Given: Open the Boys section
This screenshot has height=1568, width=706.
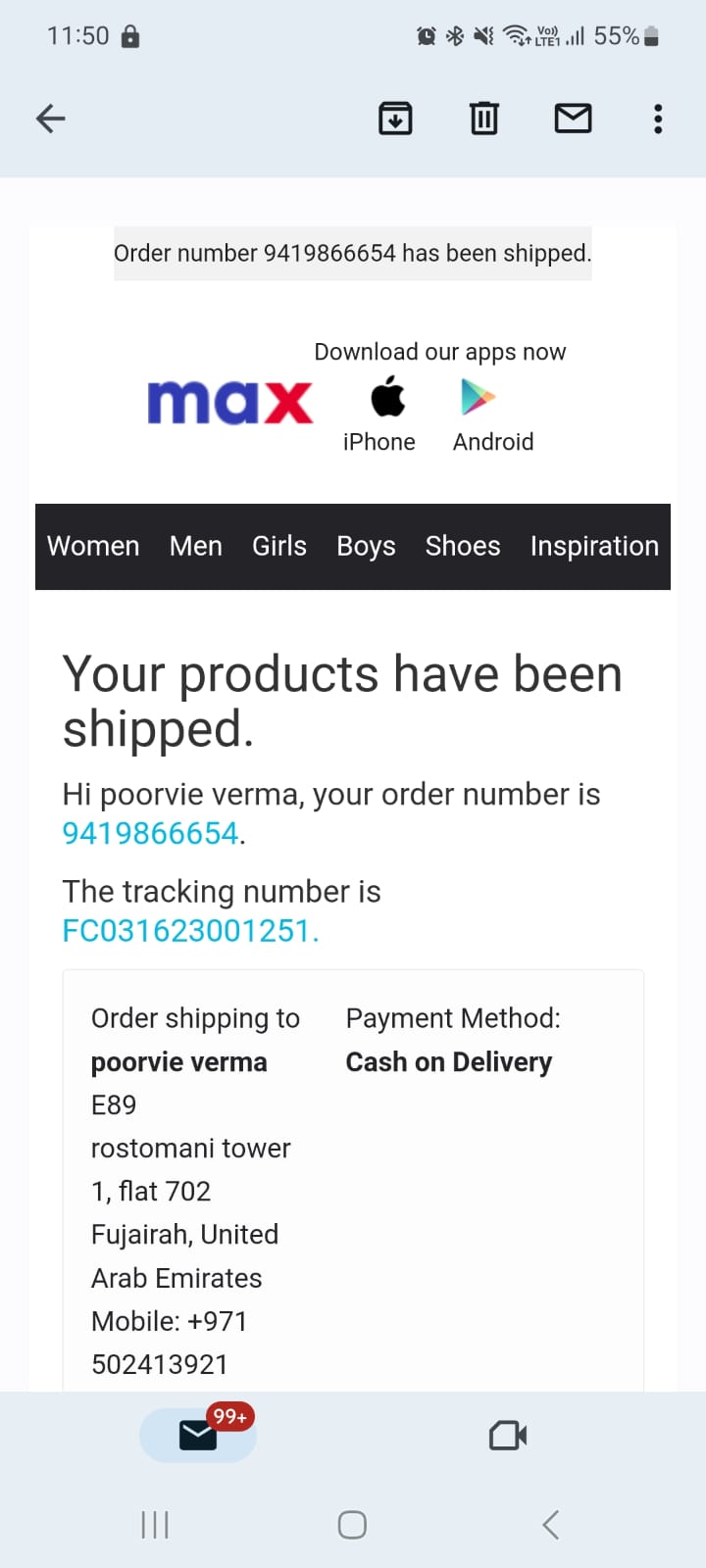Looking at the screenshot, I should tap(366, 546).
